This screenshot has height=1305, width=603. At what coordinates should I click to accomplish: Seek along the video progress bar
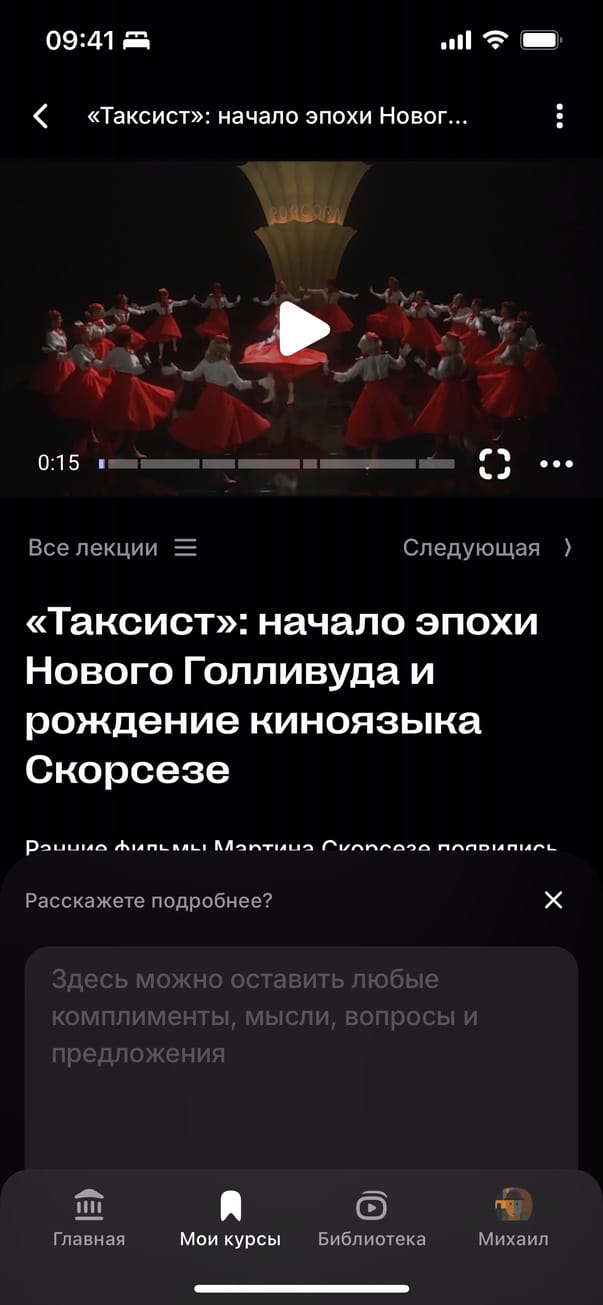[x=276, y=464]
